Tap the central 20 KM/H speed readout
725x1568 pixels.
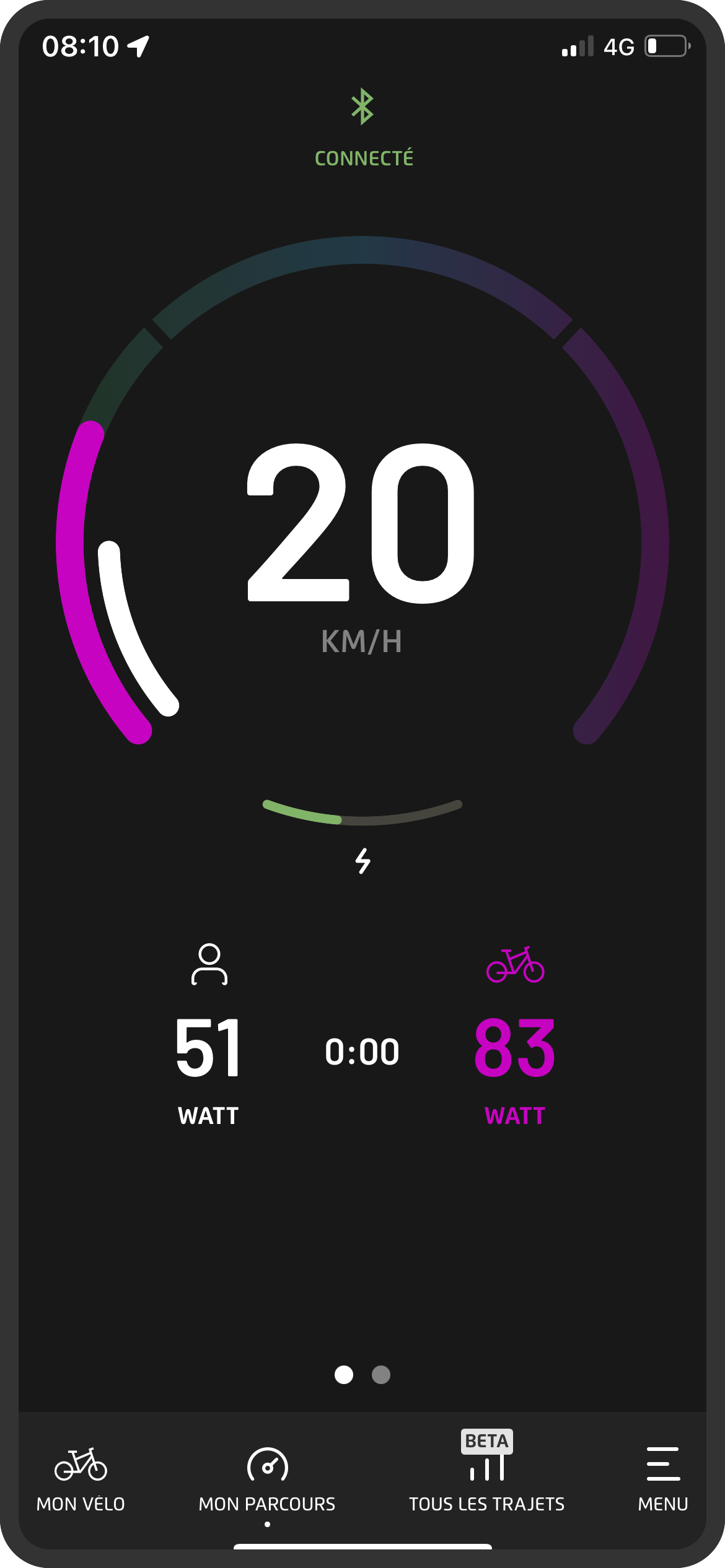[x=362, y=545]
